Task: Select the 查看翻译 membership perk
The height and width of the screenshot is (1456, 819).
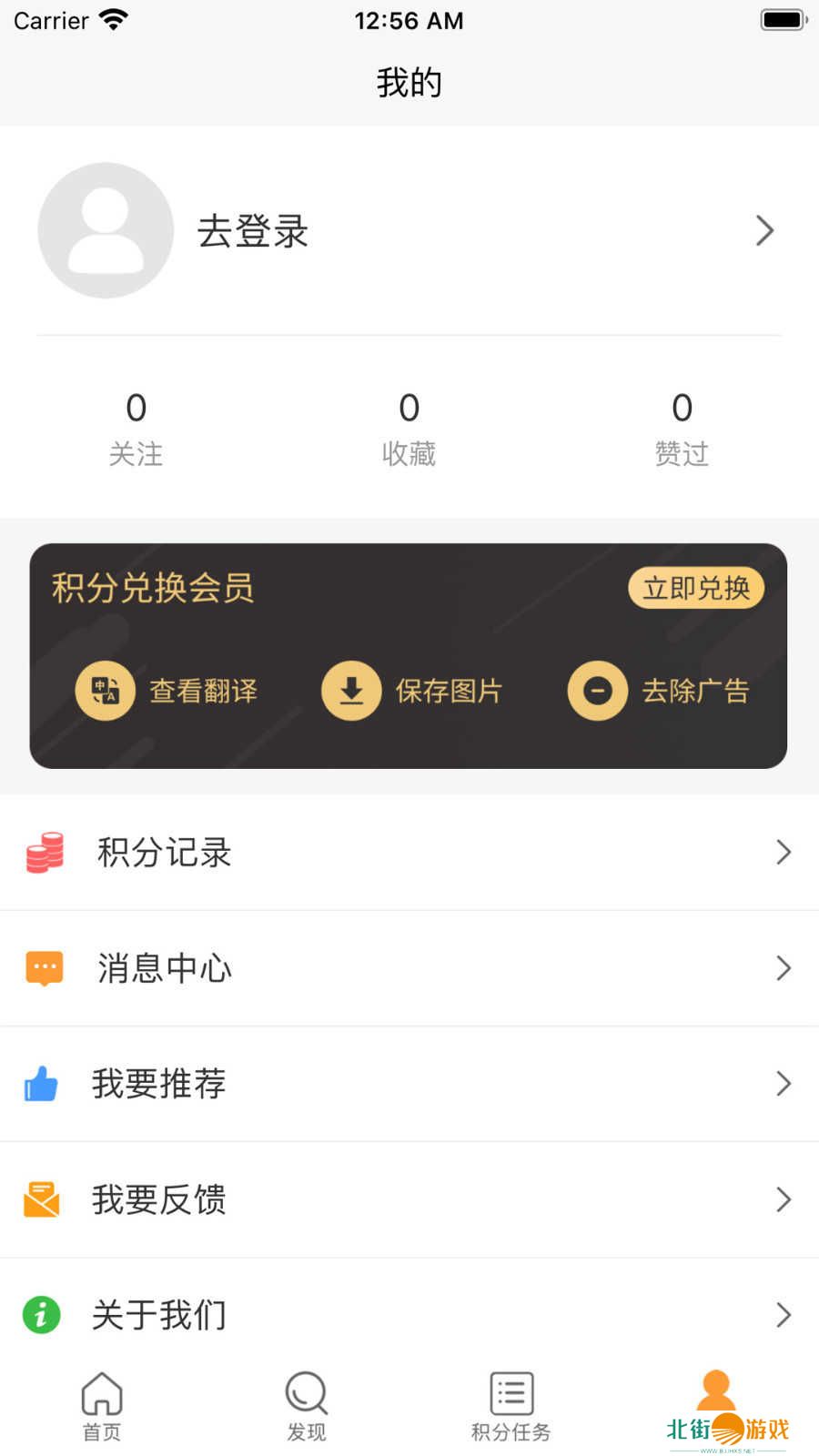Action: click(x=167, y=691)
